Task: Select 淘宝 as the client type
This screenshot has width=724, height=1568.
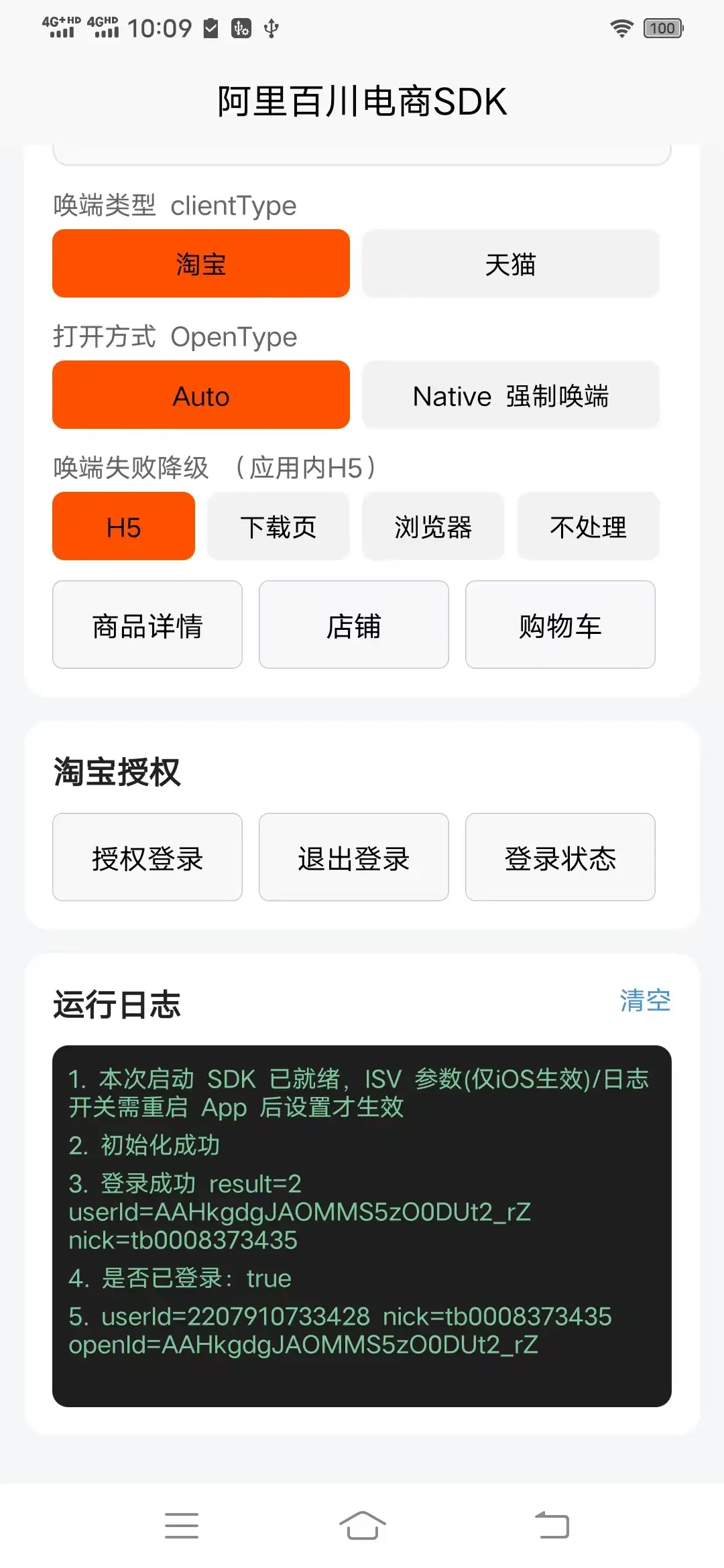Action: point(201,263)
